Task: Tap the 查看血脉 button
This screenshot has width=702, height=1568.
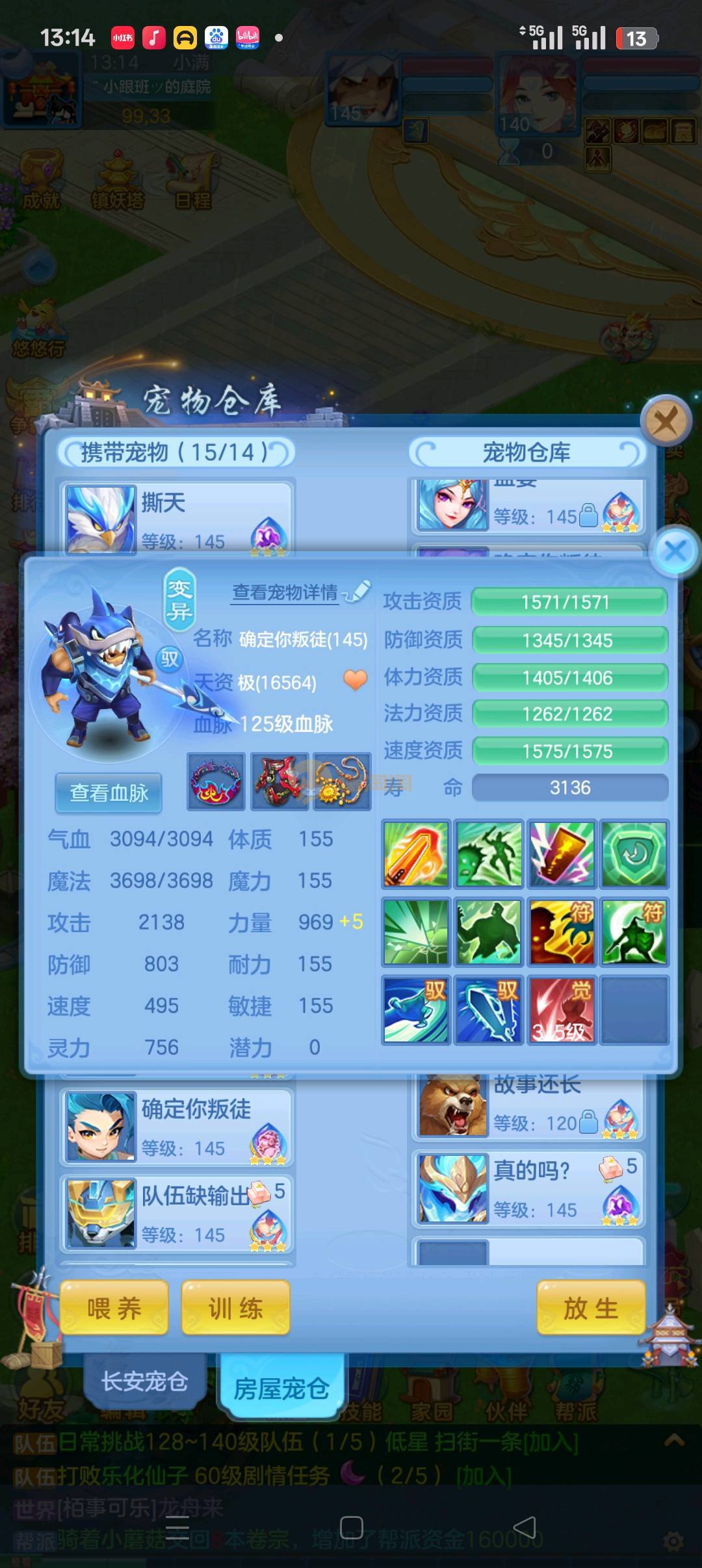Action: click(x=109, y=792)
